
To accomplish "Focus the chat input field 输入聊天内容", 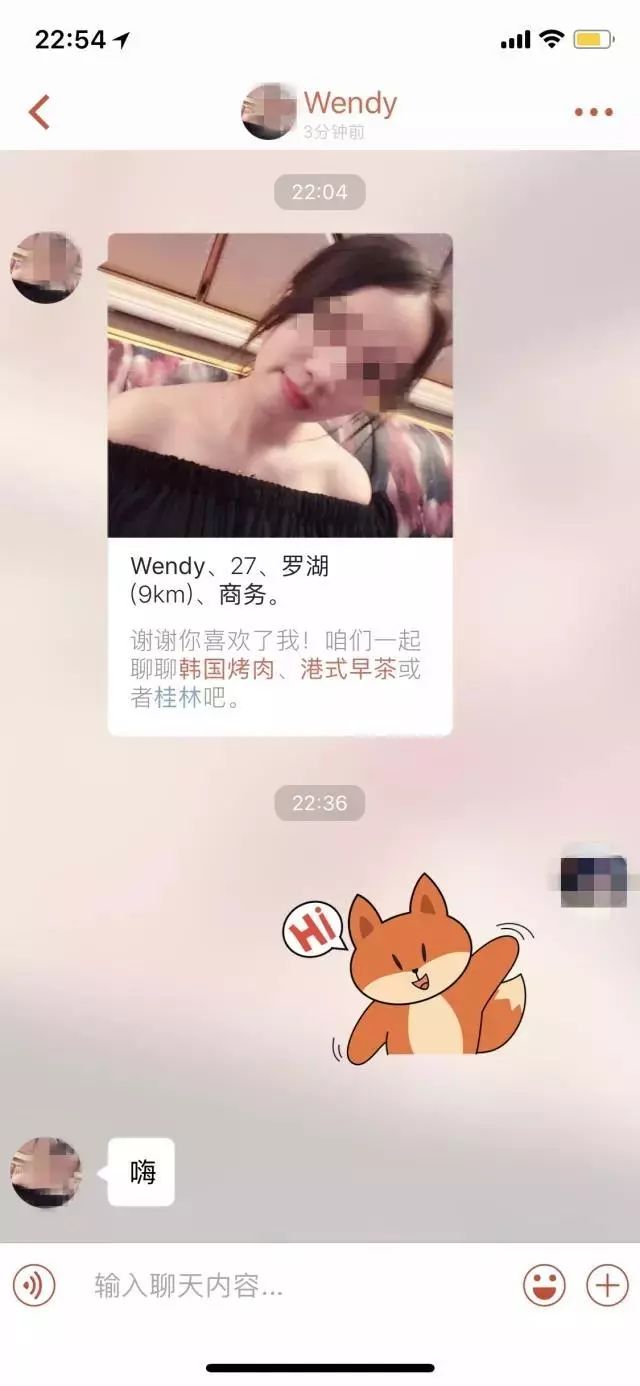I will click(290, 1285).
